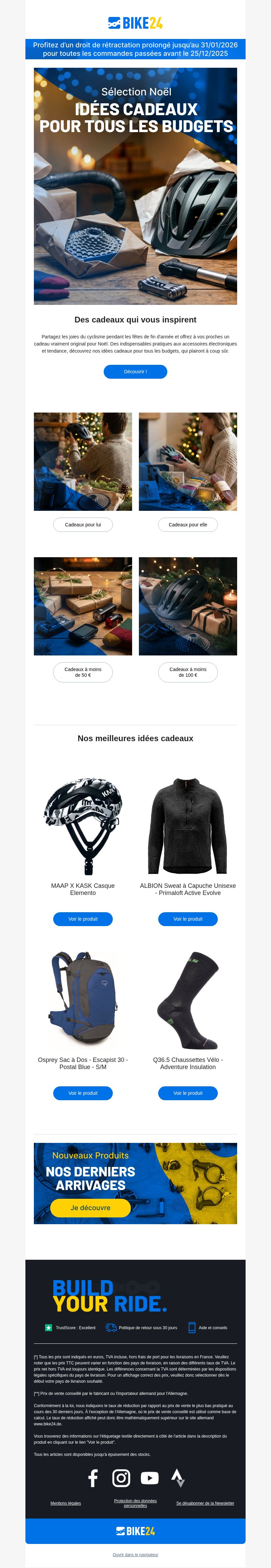The height and width of the screenshot is (1568, 271).
Task: Open the YouTube channel icon
Action: (150, 1478)
